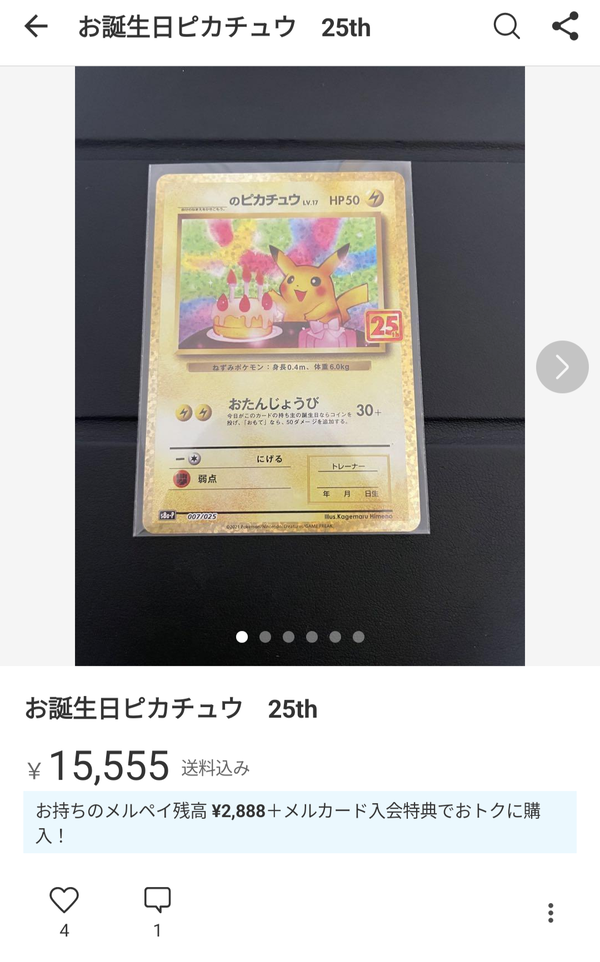Go back with the arrow icon
The height and width of the screenshot is (962, 600).
(36, 27)
